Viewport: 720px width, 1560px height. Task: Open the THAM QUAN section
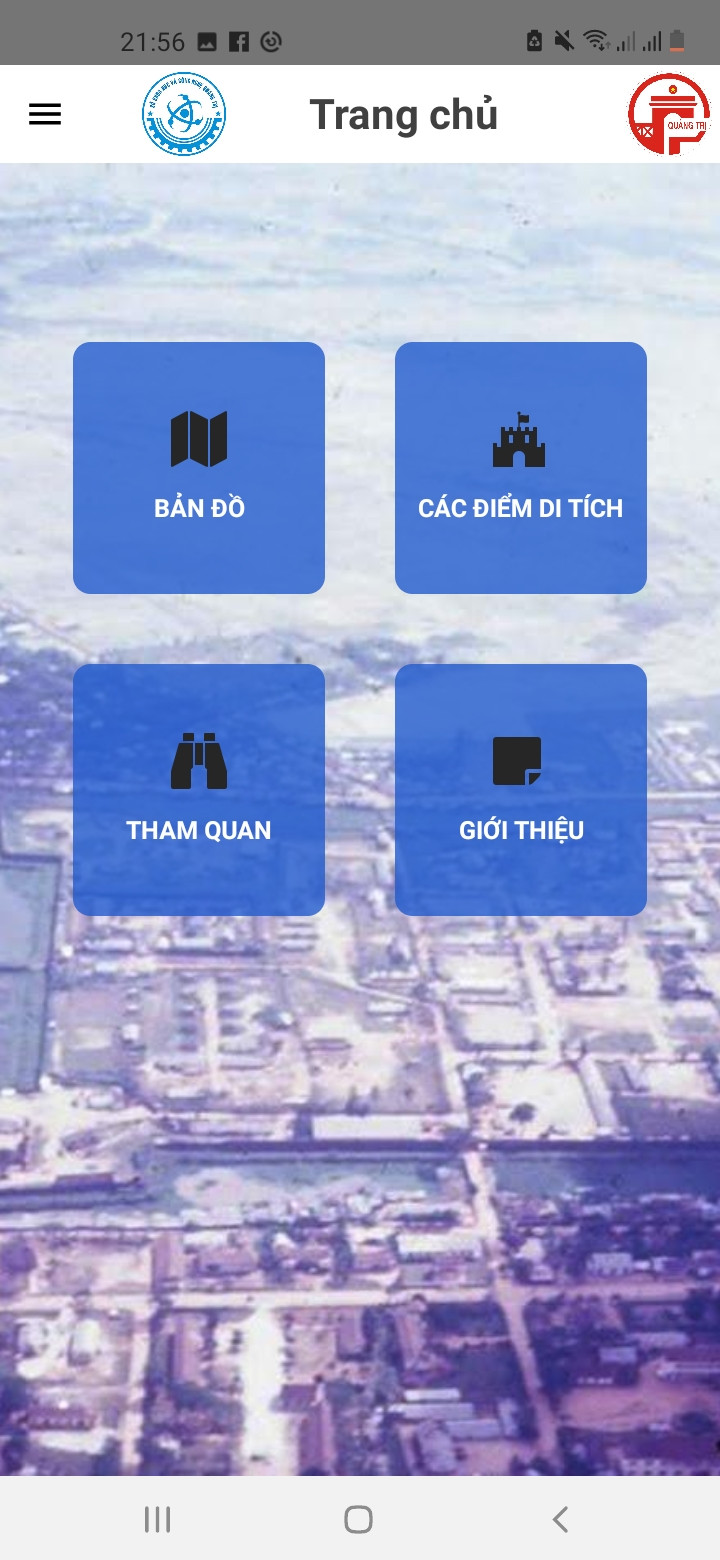199,789
